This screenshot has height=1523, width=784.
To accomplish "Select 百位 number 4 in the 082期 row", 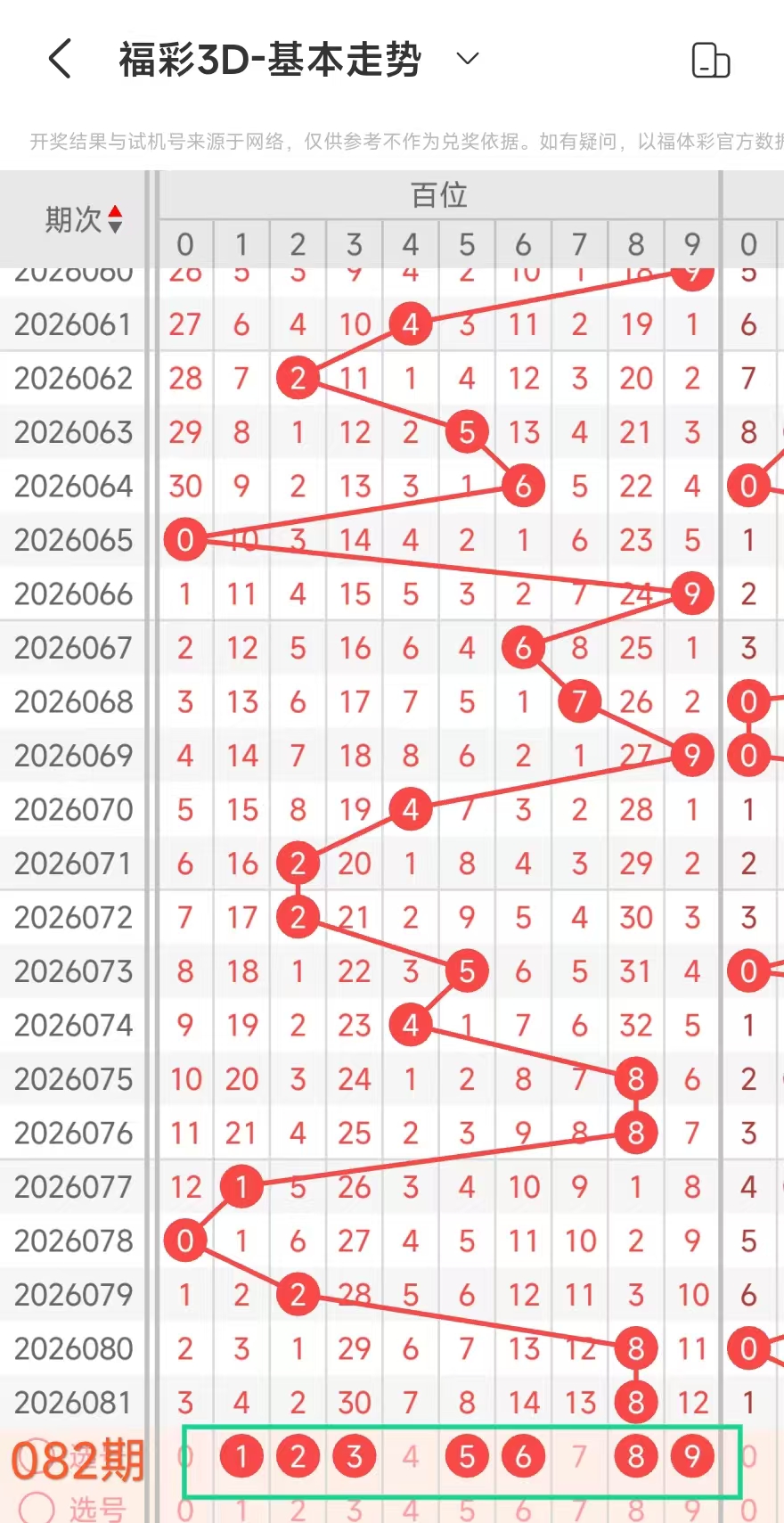I will [x=411, y=1456].
